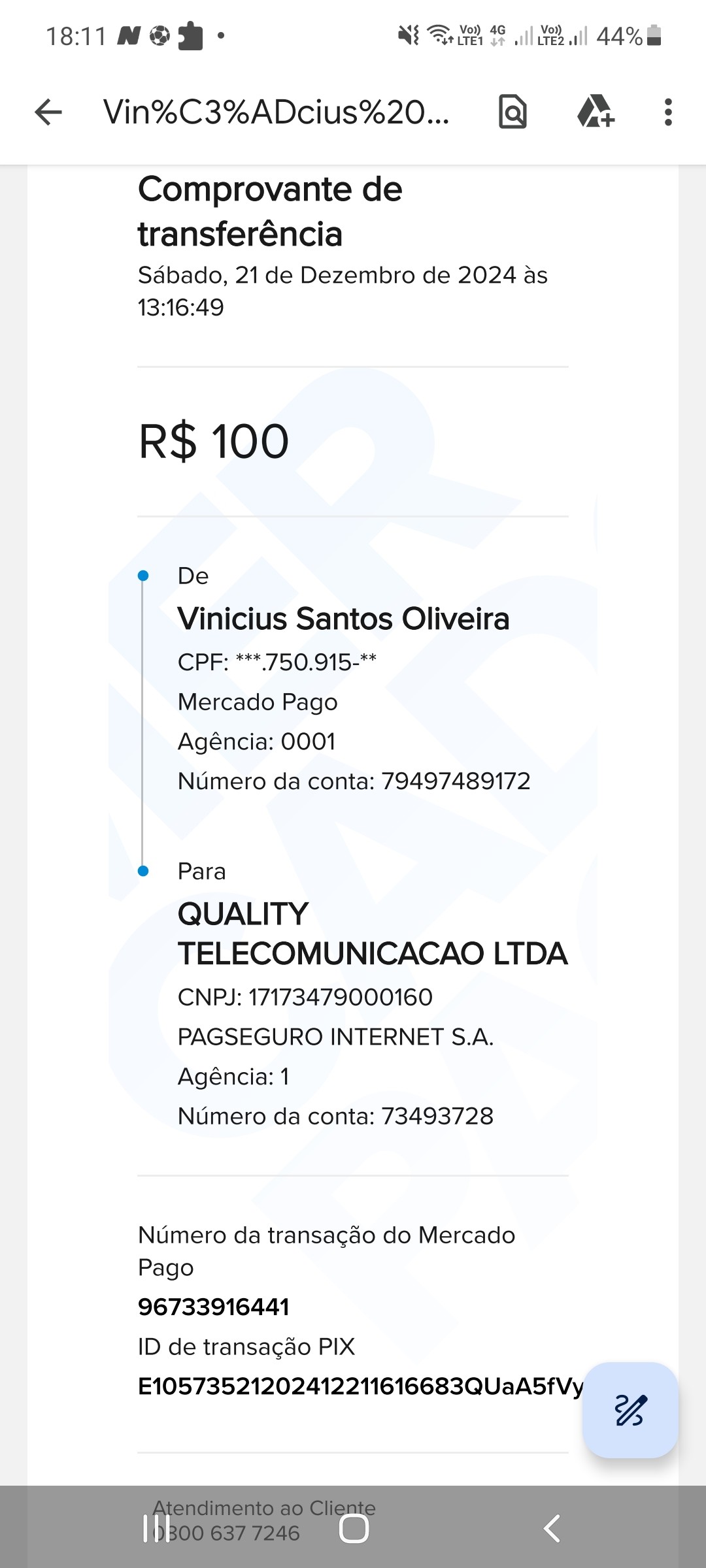Tap the system back chevron
706x1568 pixels.
pos(552,1529)
